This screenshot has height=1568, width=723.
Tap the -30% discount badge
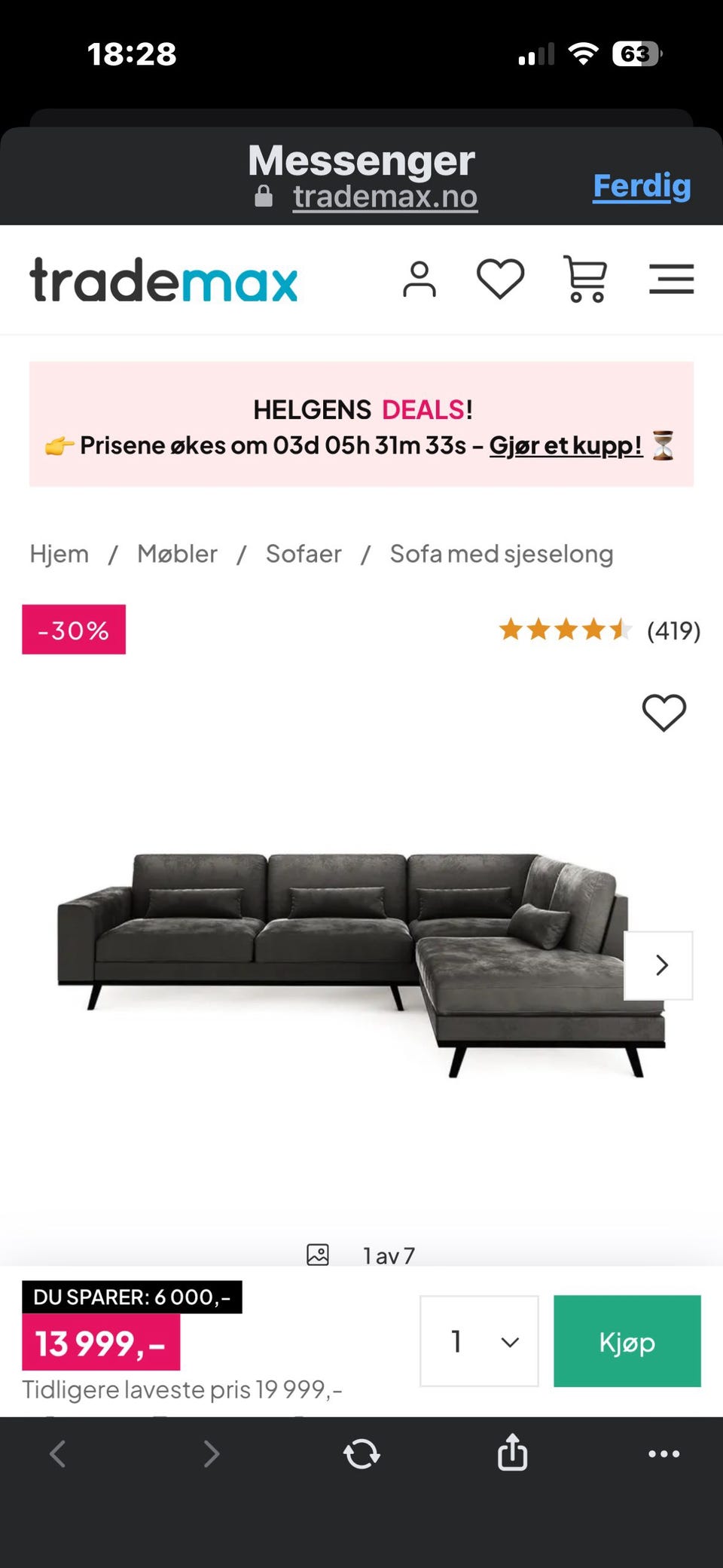click(x=73, y=630)
